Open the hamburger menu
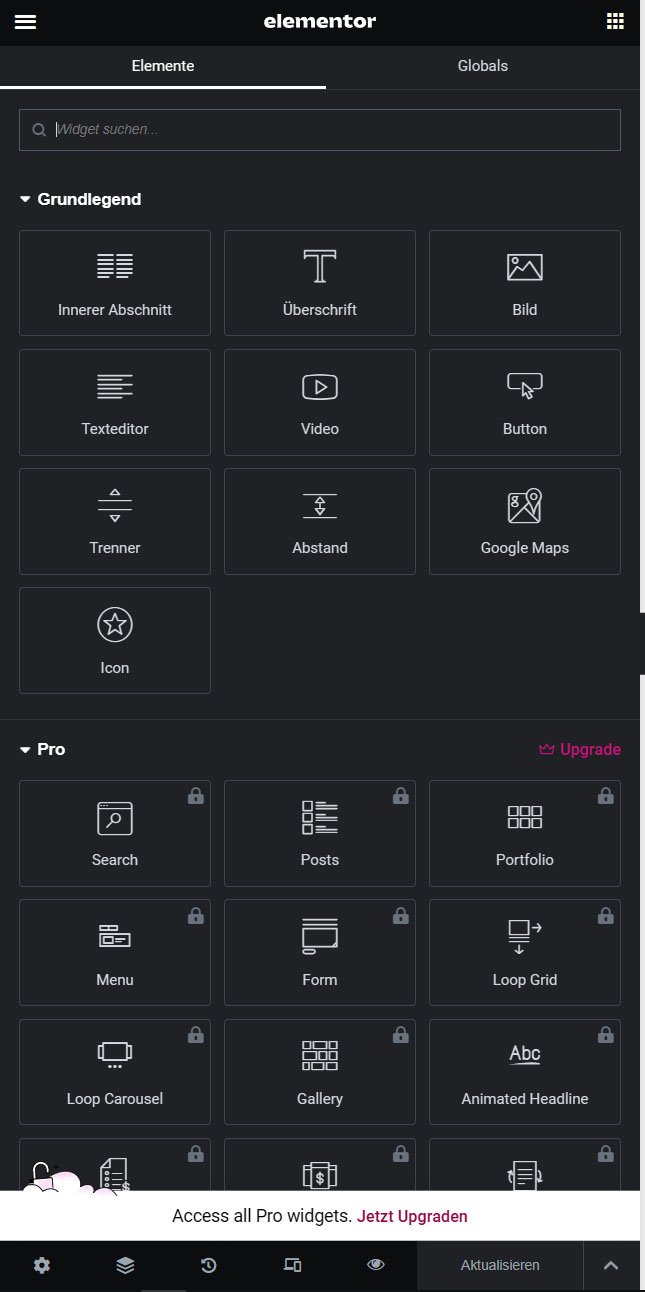The width and height of the screenshot is (645, 1292). [x=25, y=22]
